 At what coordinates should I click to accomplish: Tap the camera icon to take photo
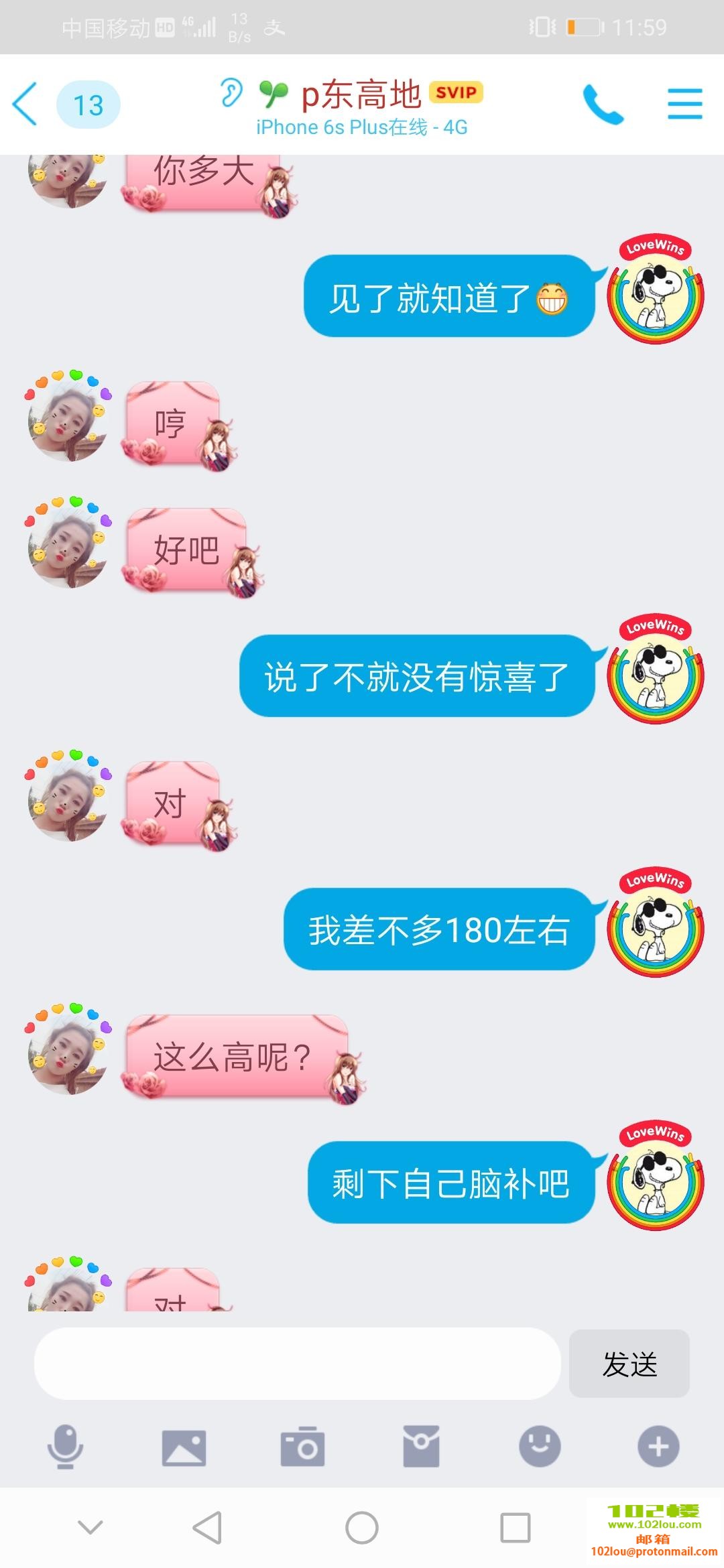pos(302,1447)
